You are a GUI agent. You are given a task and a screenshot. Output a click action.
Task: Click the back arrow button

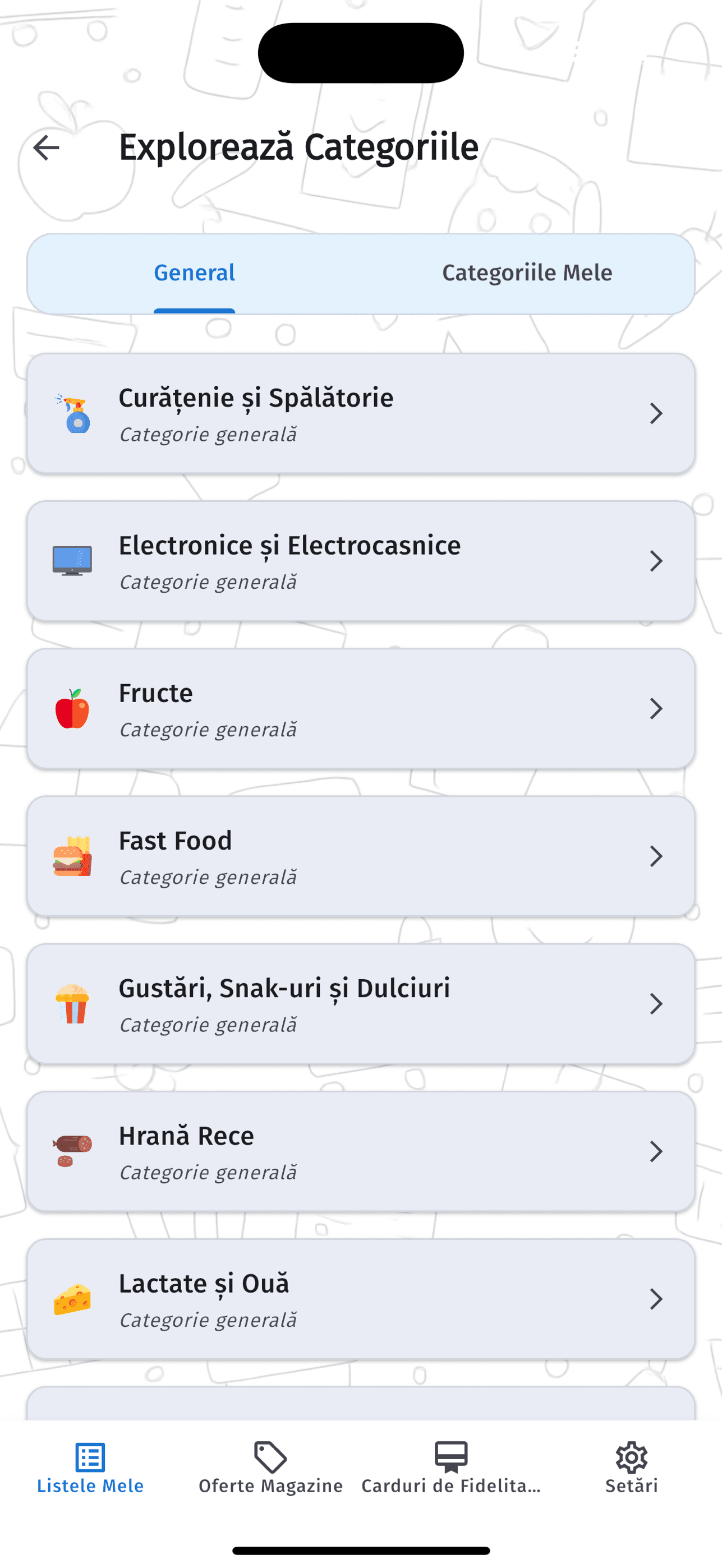pos(45,147)
